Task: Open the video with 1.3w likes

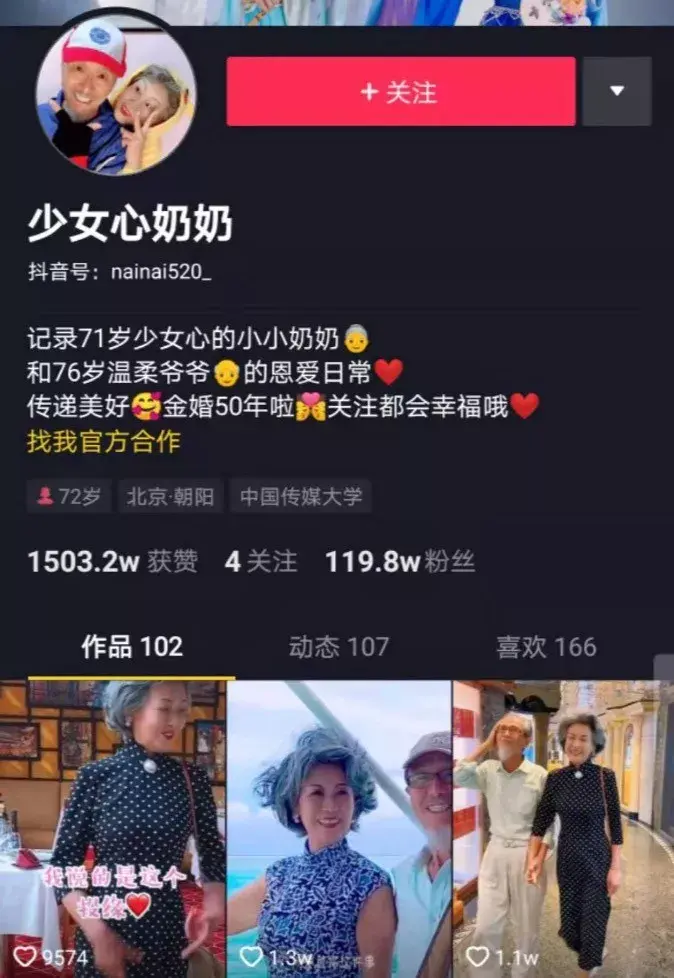Action: click(339, 830)
